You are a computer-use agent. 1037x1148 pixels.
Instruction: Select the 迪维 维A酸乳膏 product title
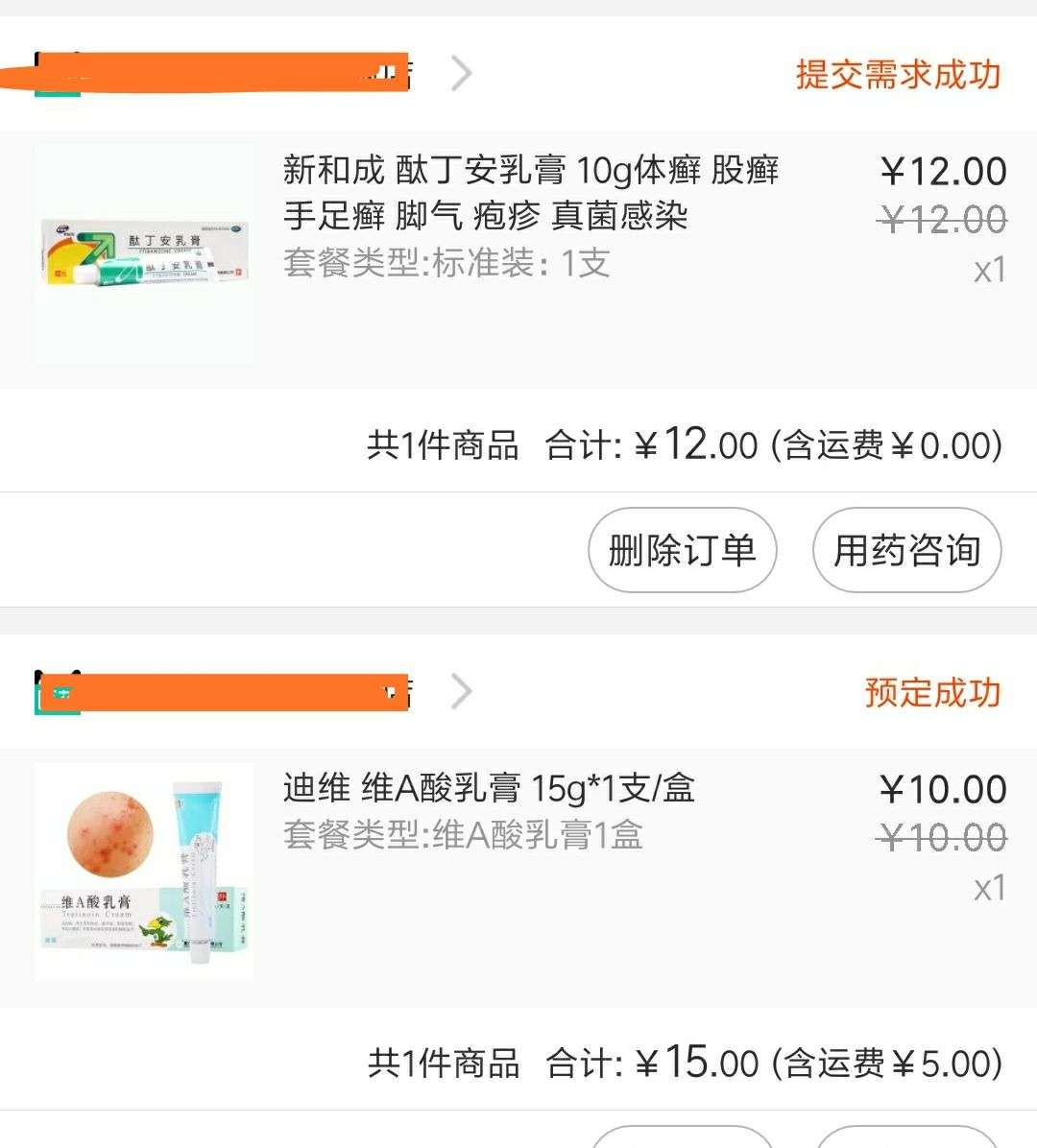click(490, 789)
